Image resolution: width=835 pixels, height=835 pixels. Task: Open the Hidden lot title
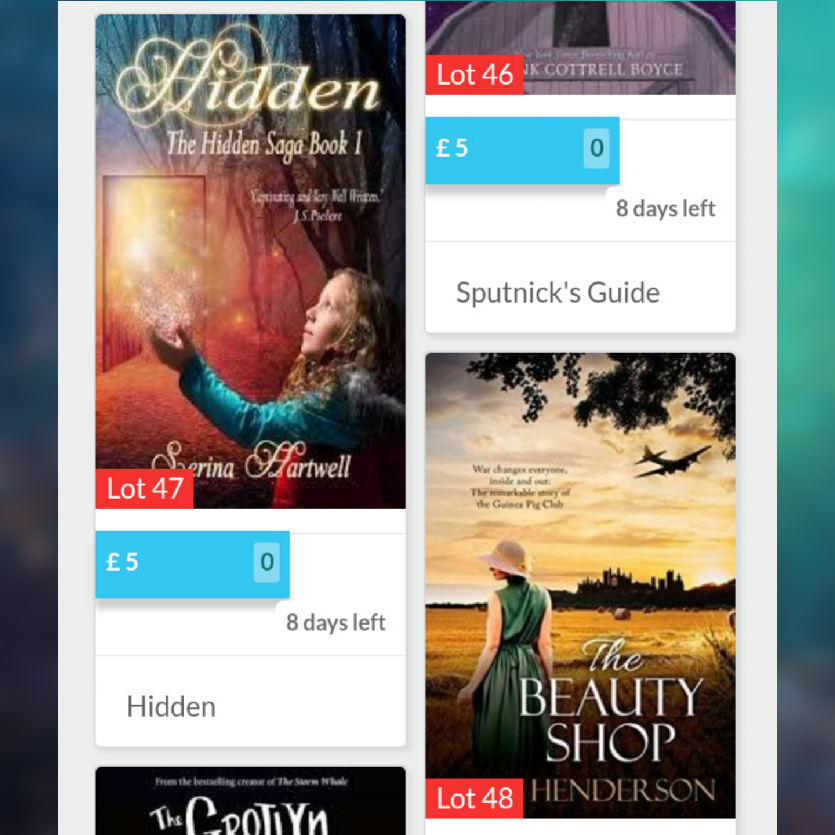(171, 707)
